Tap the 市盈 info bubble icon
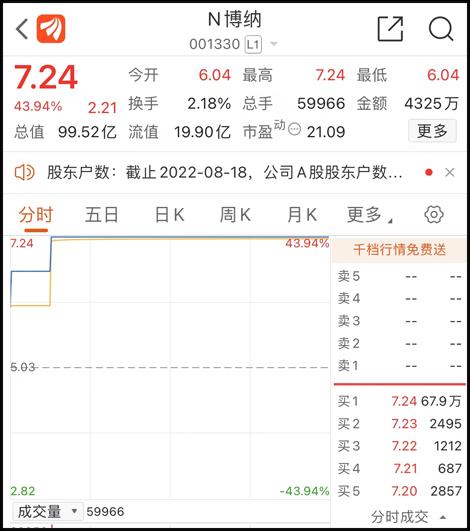 [294, 129]
